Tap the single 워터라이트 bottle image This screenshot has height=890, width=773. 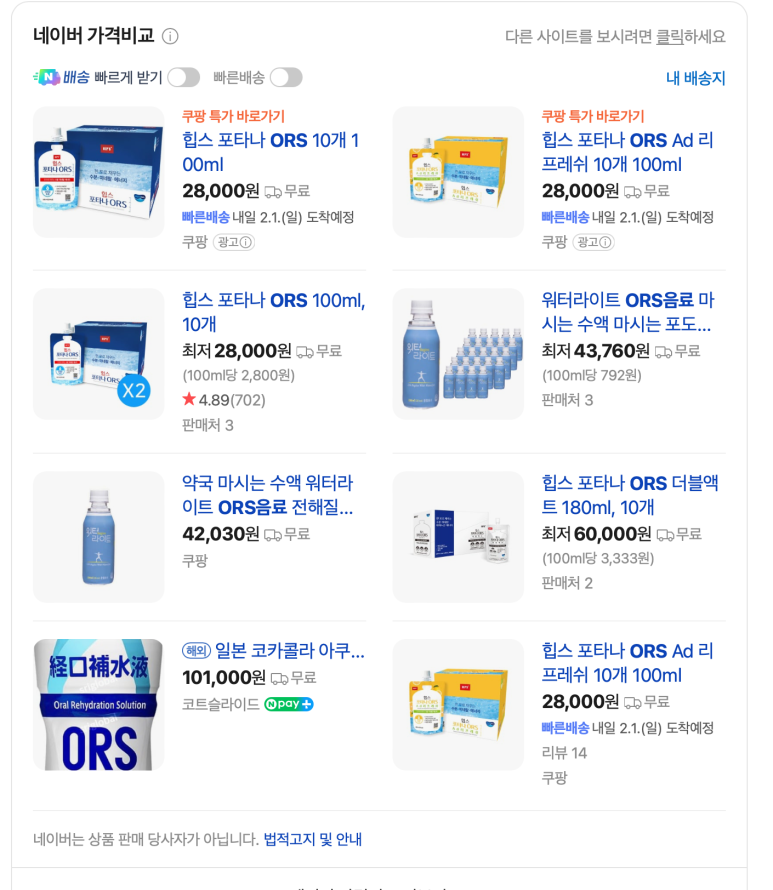tap(98, 537)
